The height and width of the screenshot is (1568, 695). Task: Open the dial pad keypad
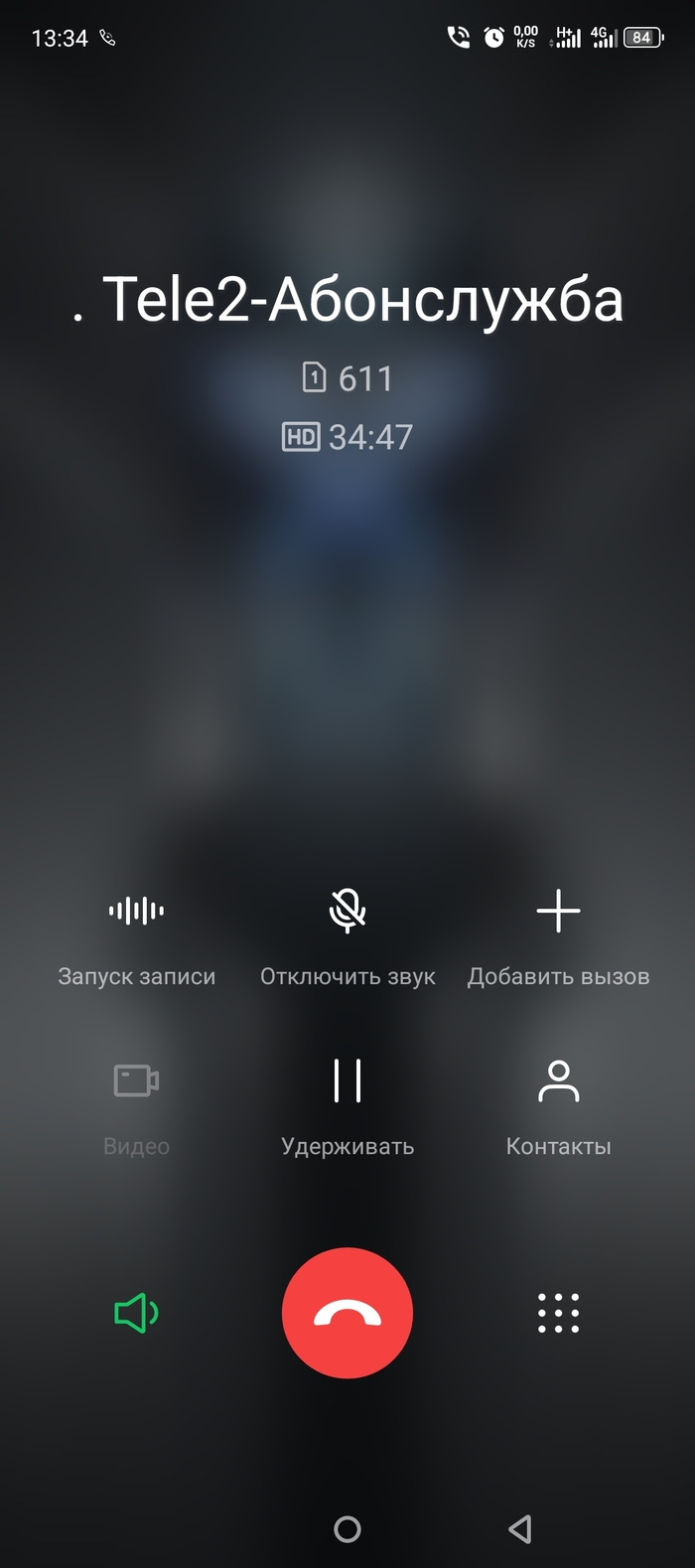point(558,1313)
